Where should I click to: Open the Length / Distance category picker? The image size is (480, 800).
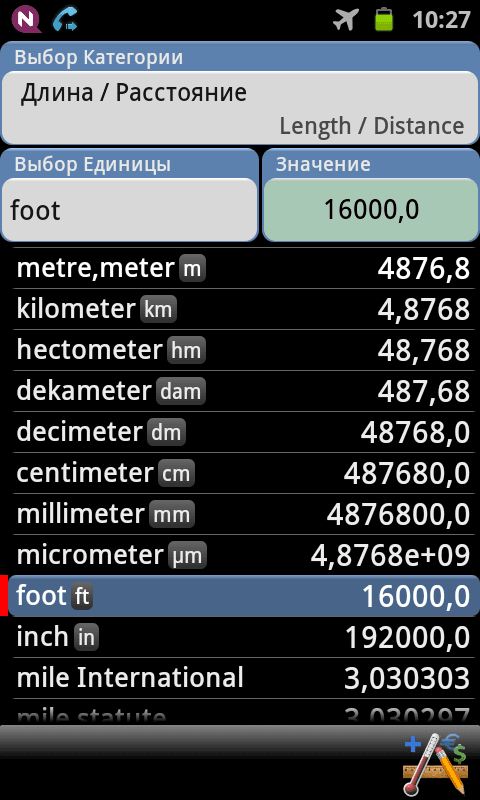point(240,108)
